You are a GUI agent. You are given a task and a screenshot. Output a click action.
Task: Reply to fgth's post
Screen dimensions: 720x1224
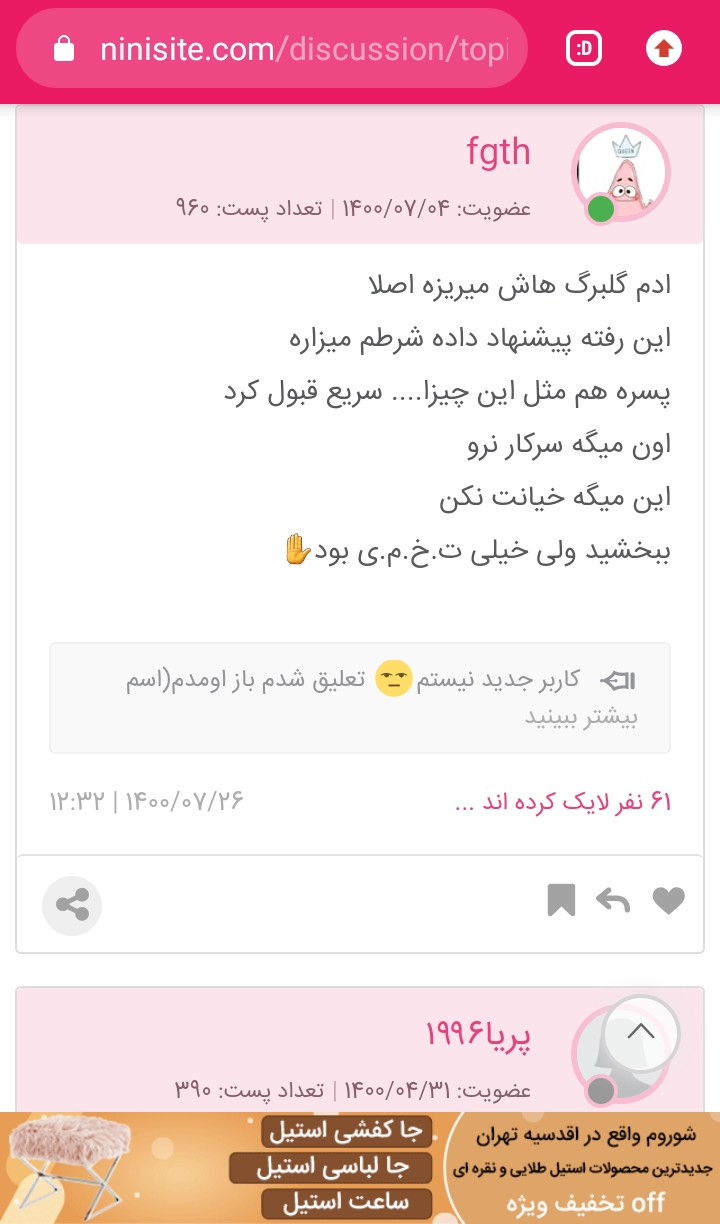point(613,901)
